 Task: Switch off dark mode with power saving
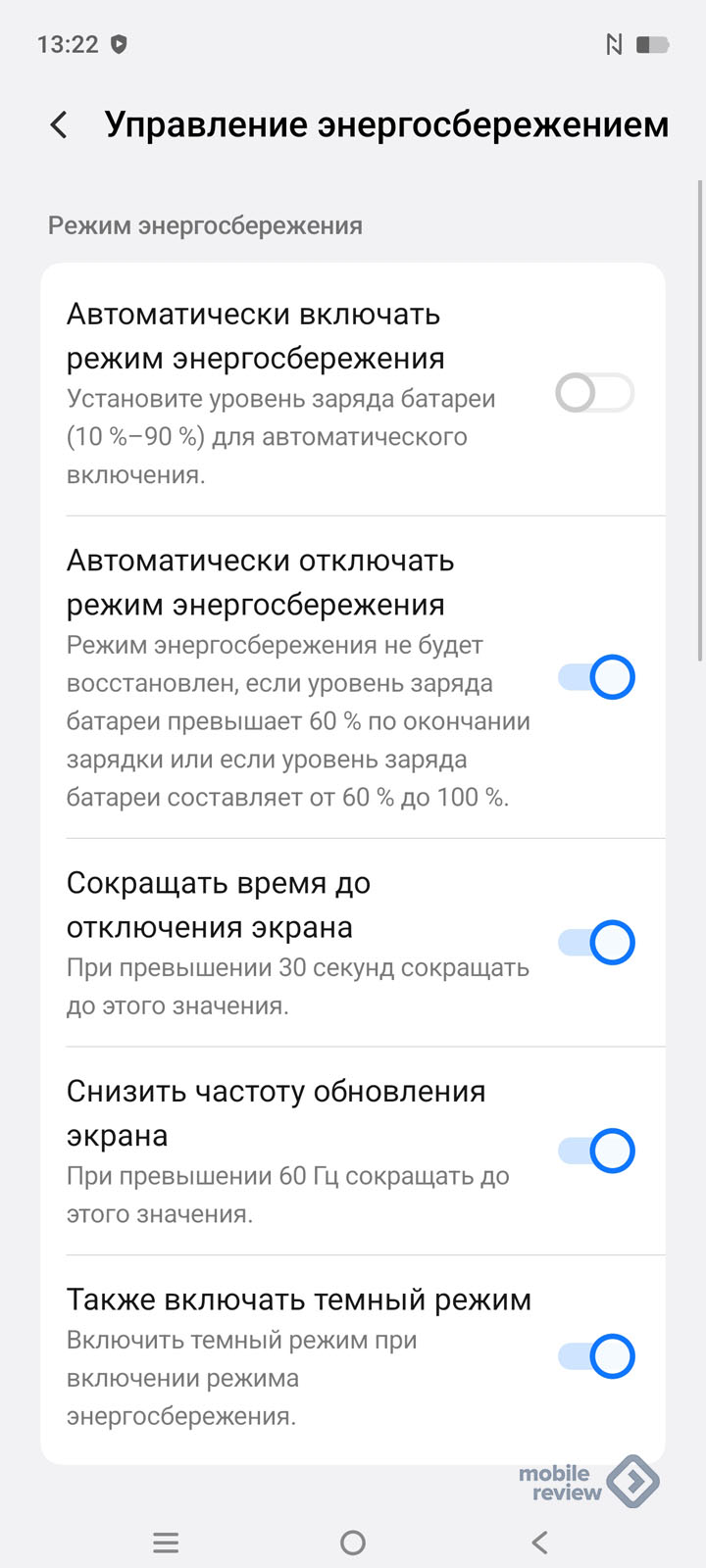[595, 1357]
